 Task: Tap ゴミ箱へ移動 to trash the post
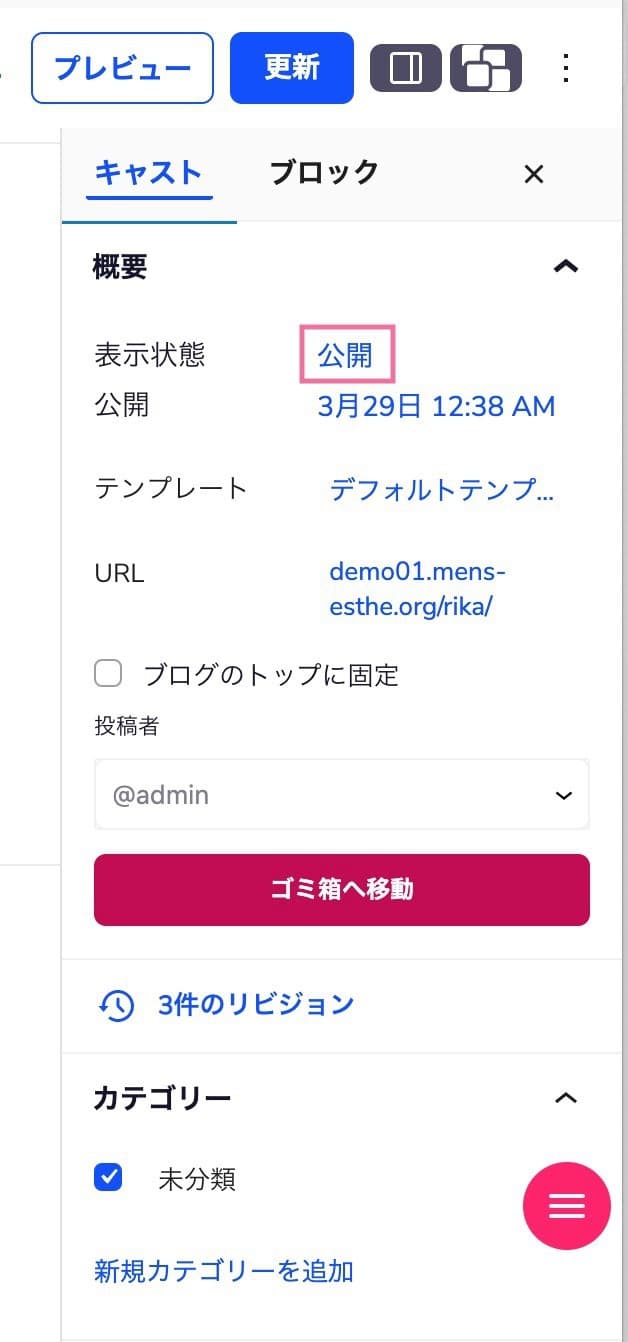[x=341, y=889]
